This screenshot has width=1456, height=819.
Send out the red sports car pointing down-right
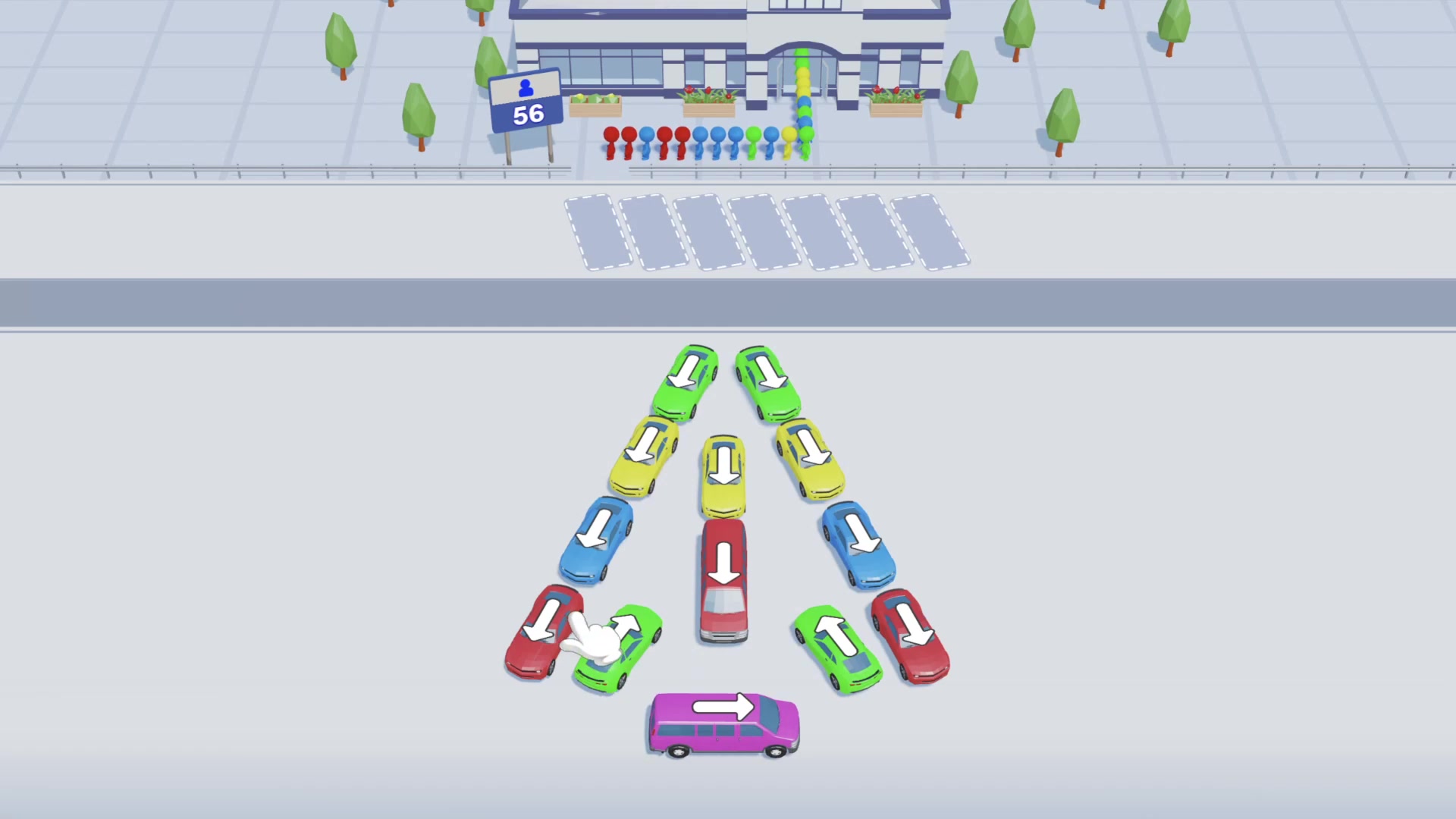[910, 635]
